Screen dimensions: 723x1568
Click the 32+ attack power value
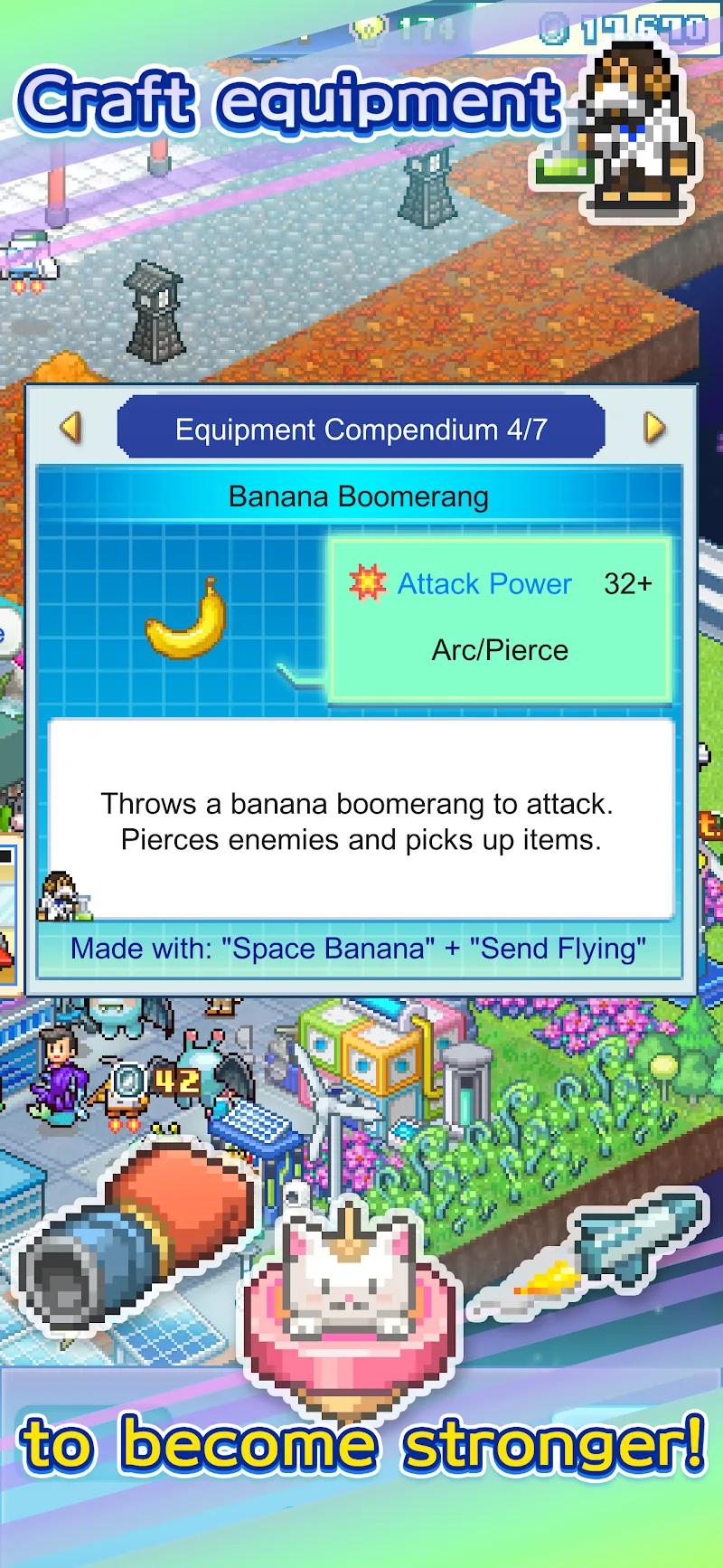tap(626, 584)
